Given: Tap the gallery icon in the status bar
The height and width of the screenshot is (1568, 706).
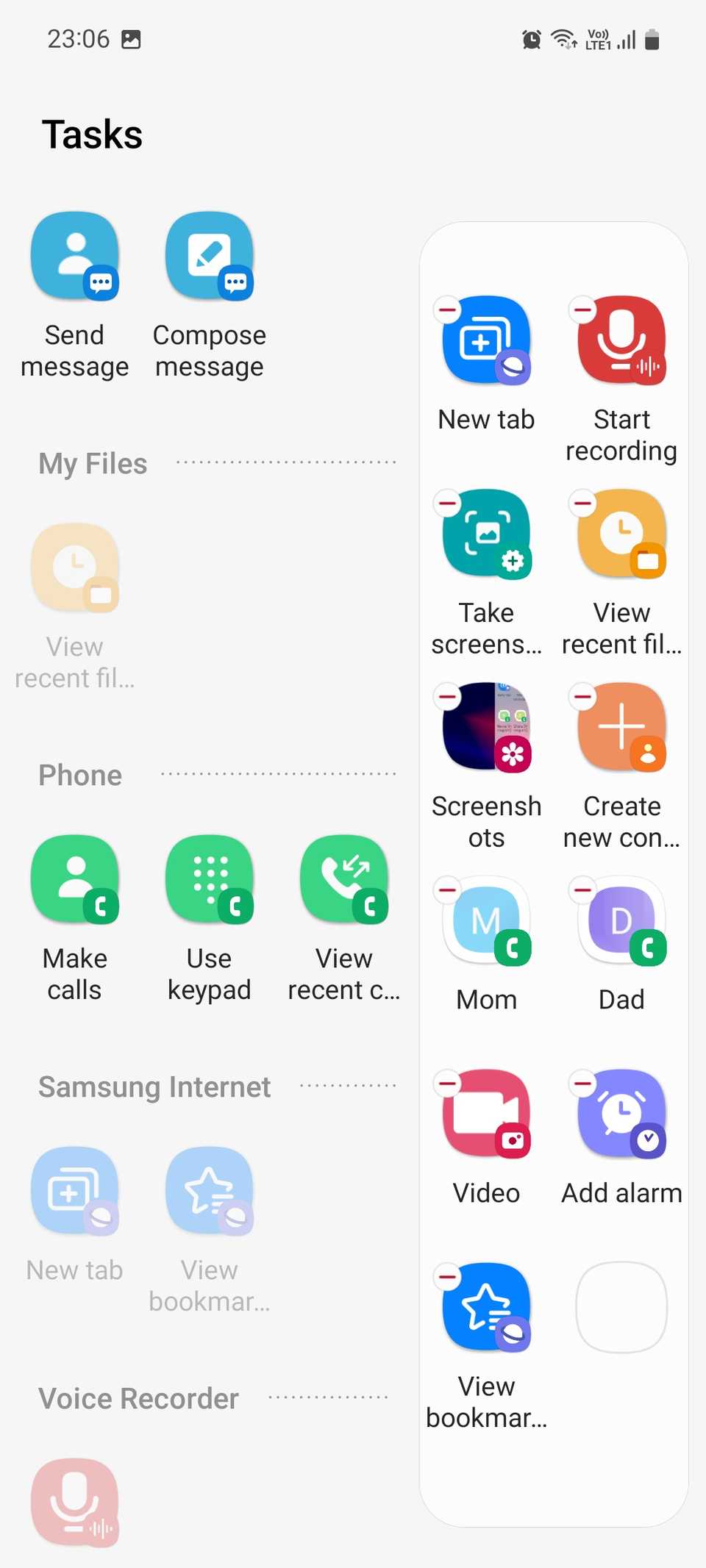Looking at the screenshot, I should 132,38.
